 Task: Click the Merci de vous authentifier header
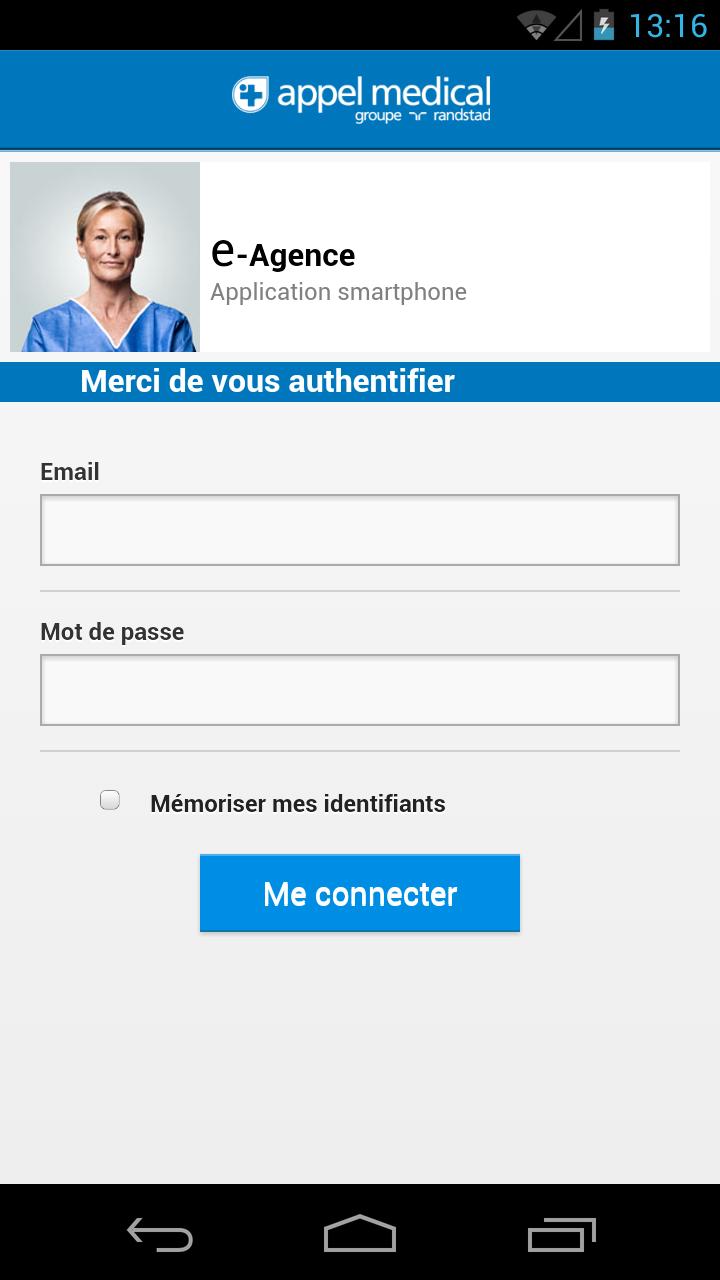point(267,381)
